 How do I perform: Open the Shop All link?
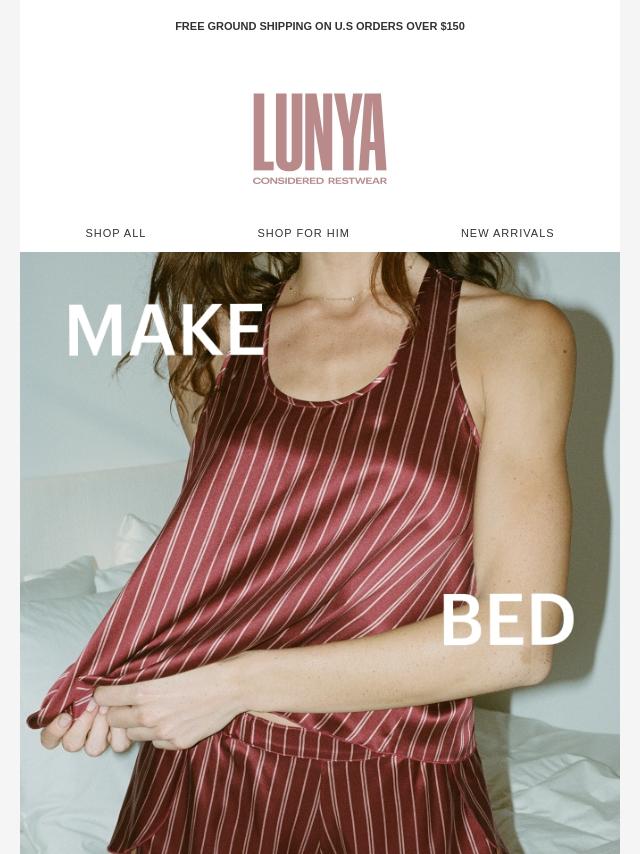coord(116,233)
